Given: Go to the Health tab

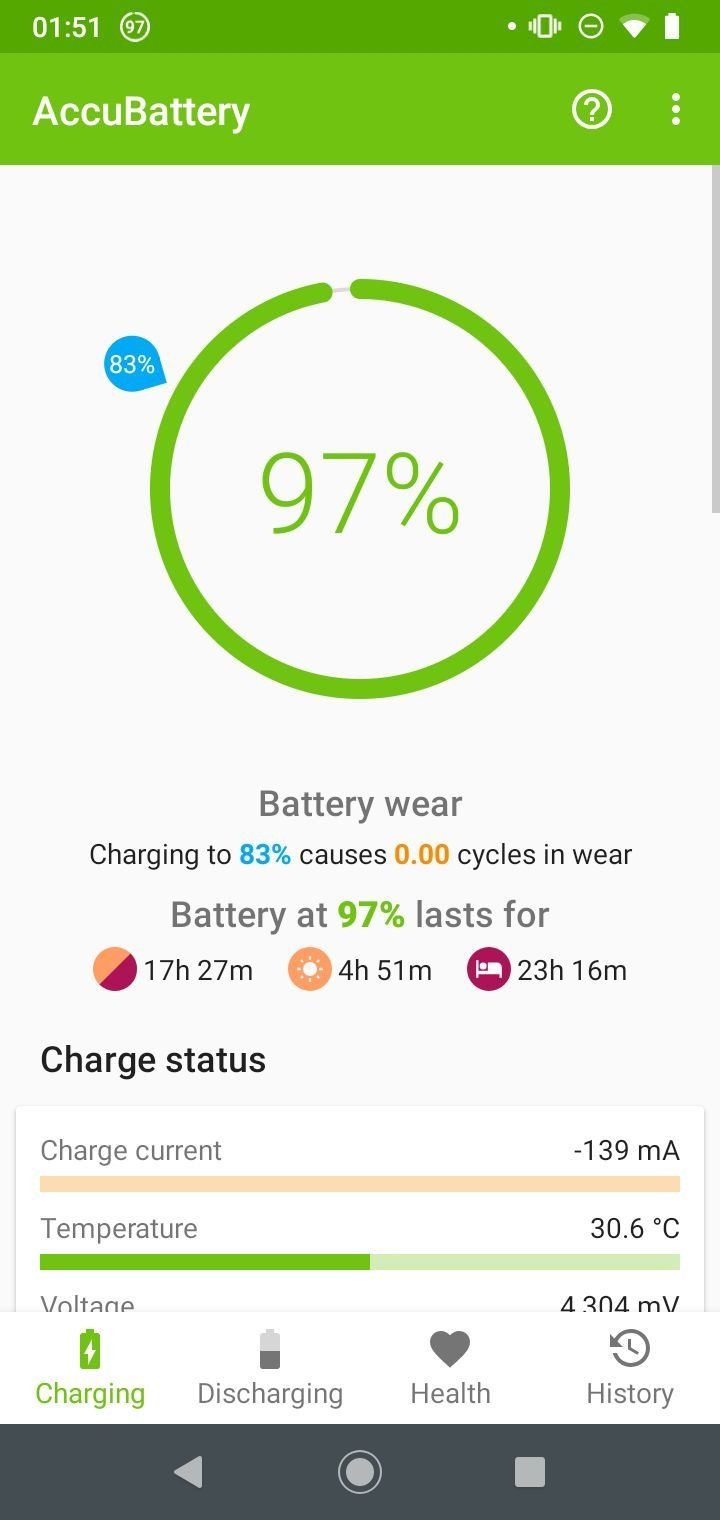Looking at the screenshot, I should tap(450, 1368).
